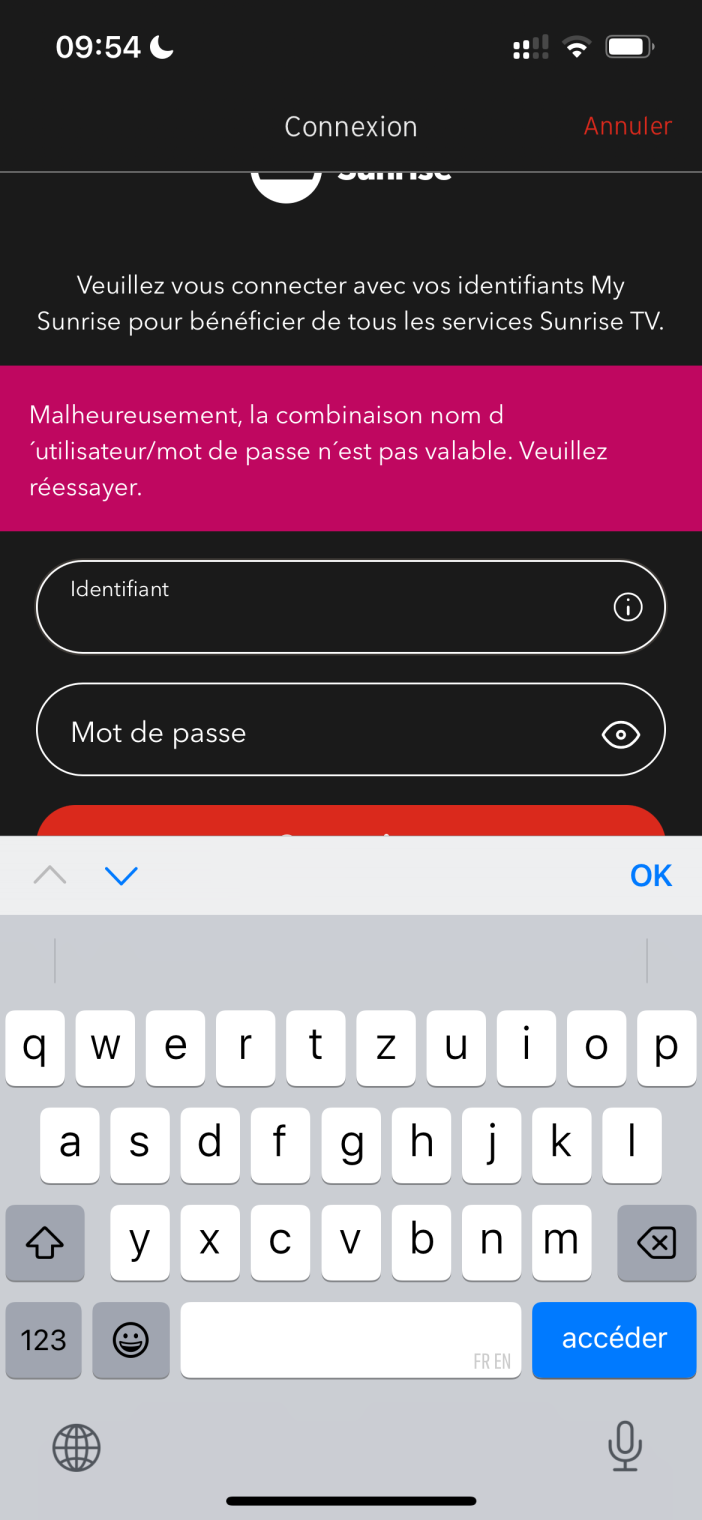702x1520 pixels.
Task: Open the info icon in Identifiant field
Action: click(628, 607)
